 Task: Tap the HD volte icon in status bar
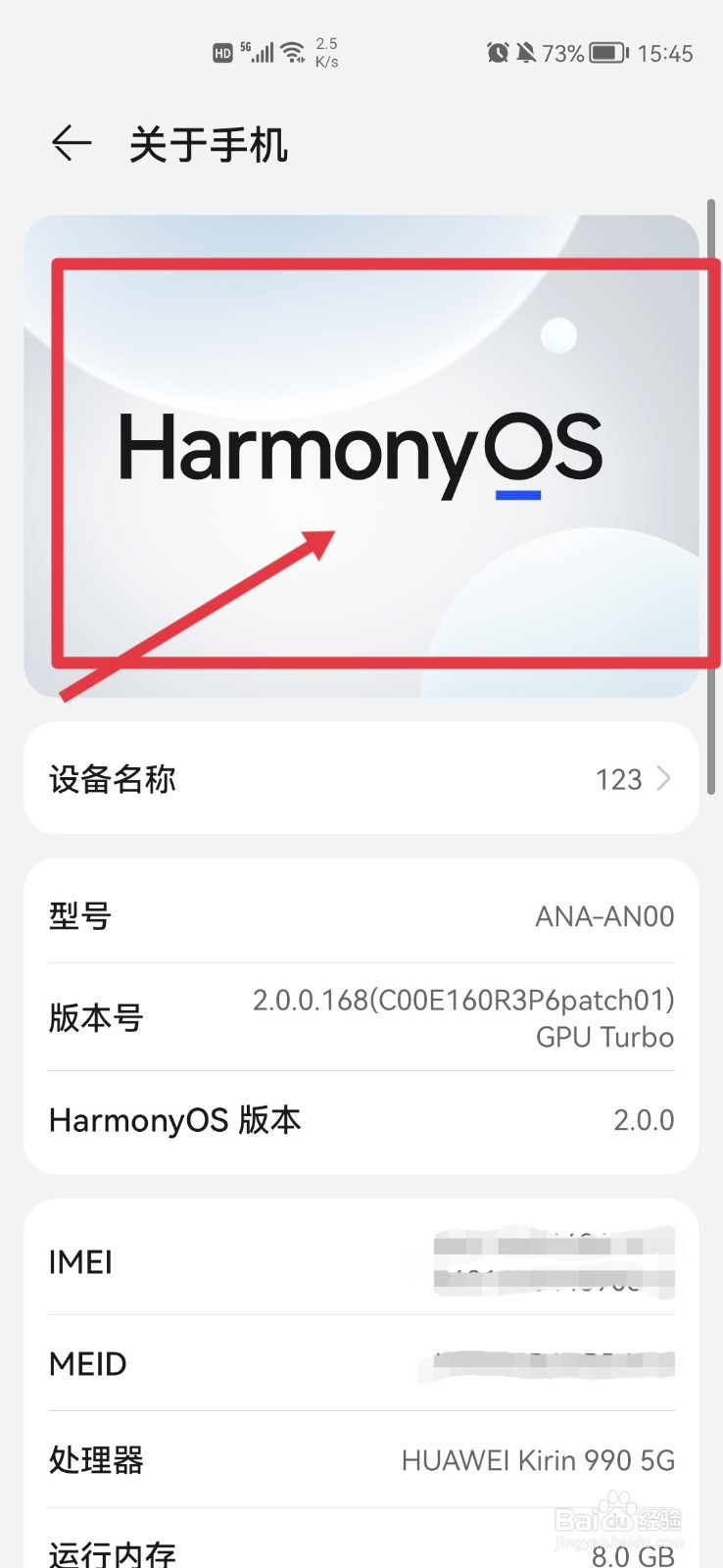tap(221, 52)
